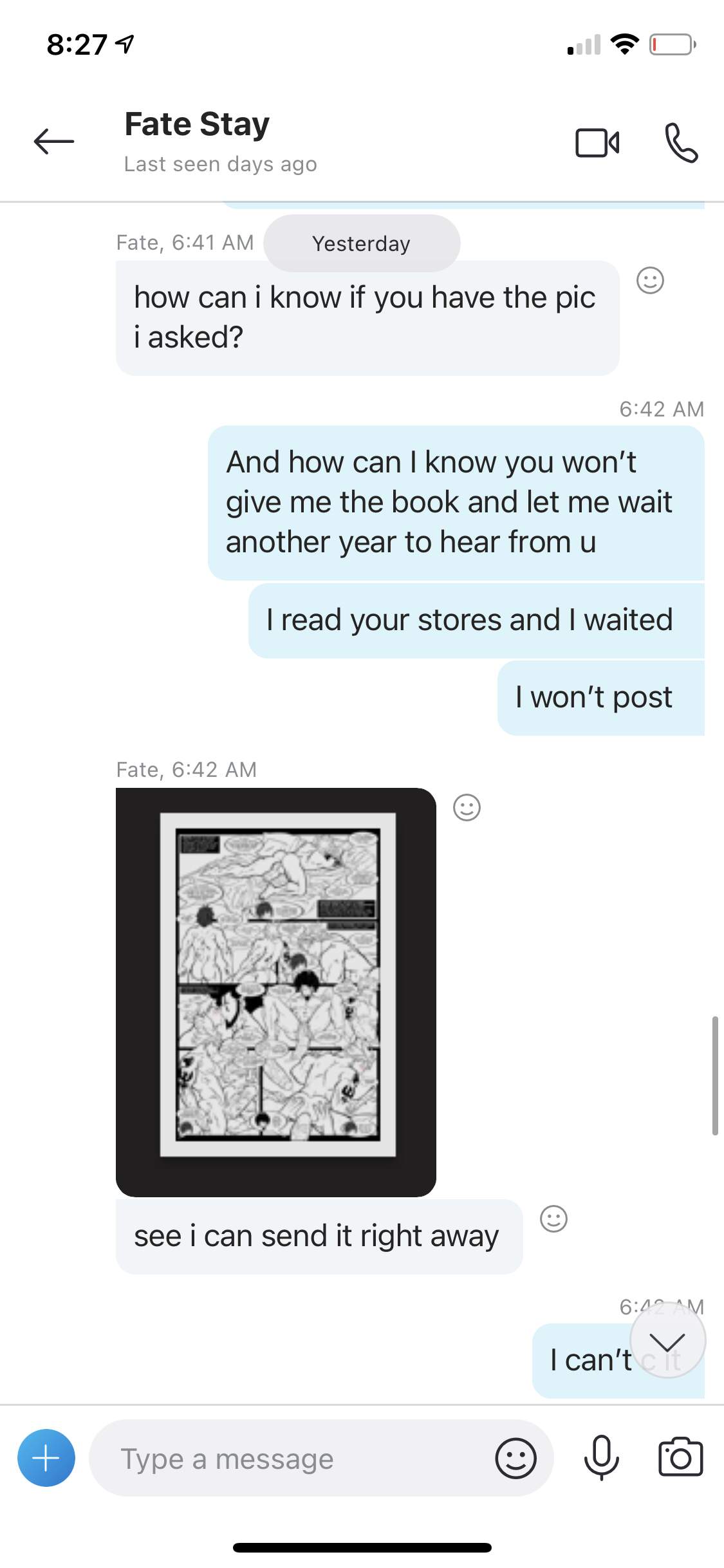
Task: Jump to the latest messages
Action: 667,1339
